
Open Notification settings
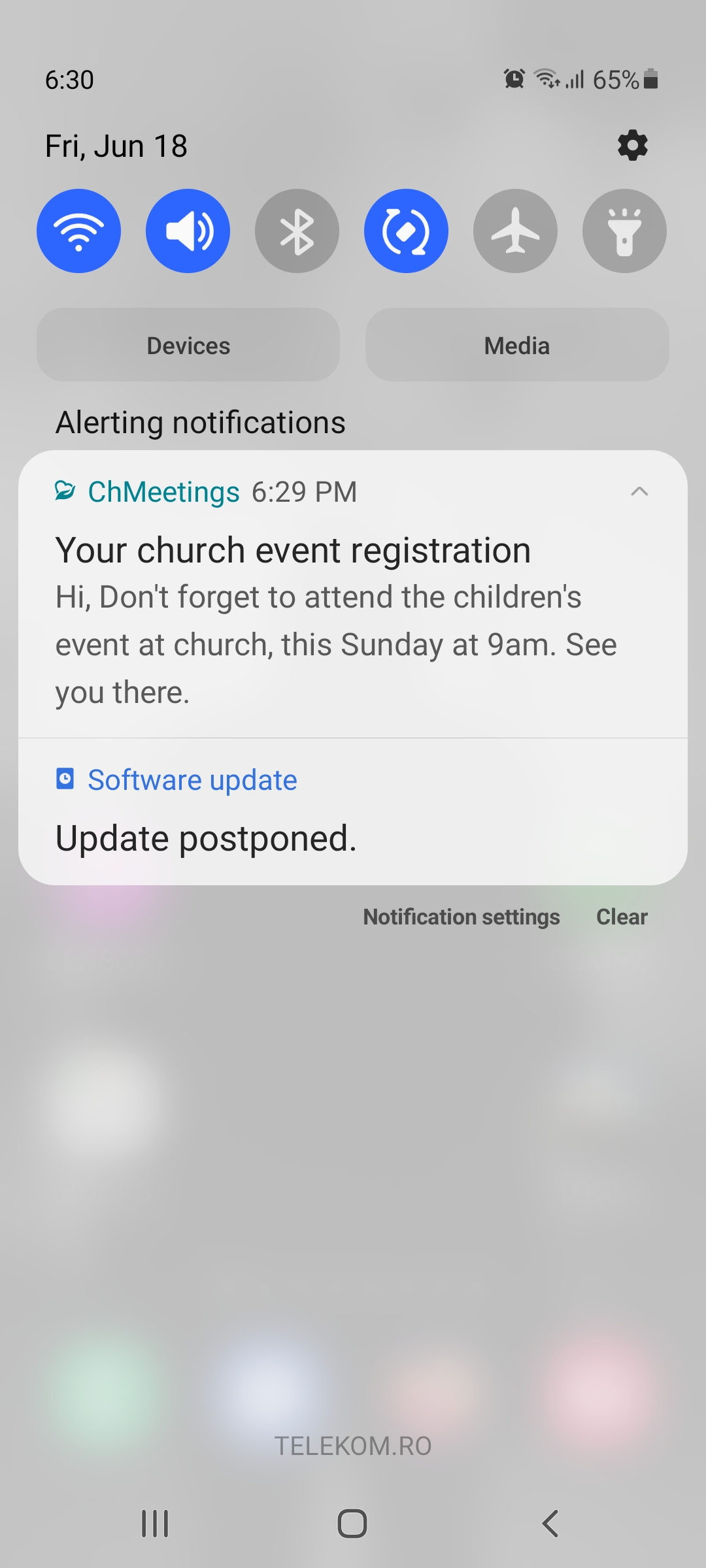[462, 917]
